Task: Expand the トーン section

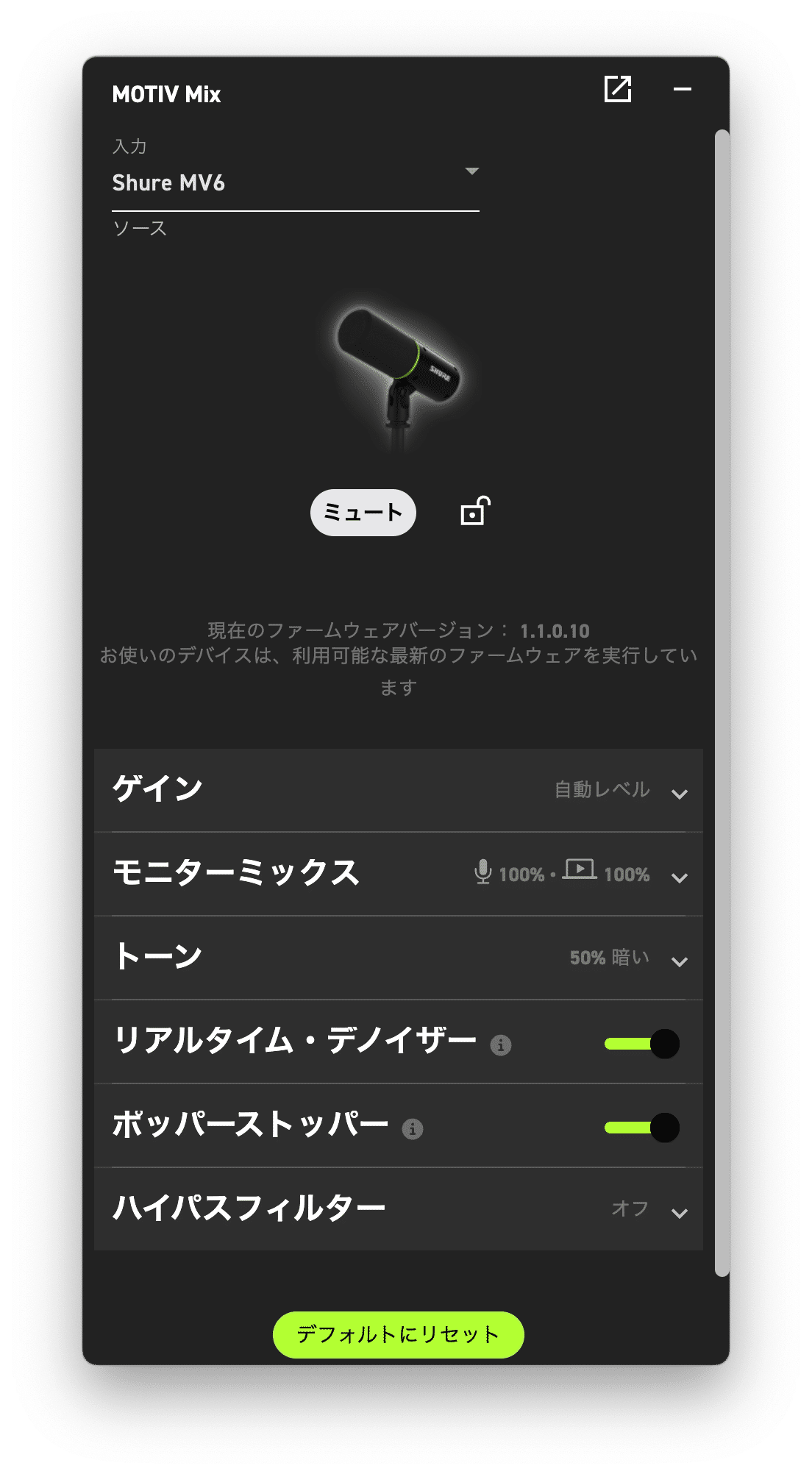Action: point(679,961)
